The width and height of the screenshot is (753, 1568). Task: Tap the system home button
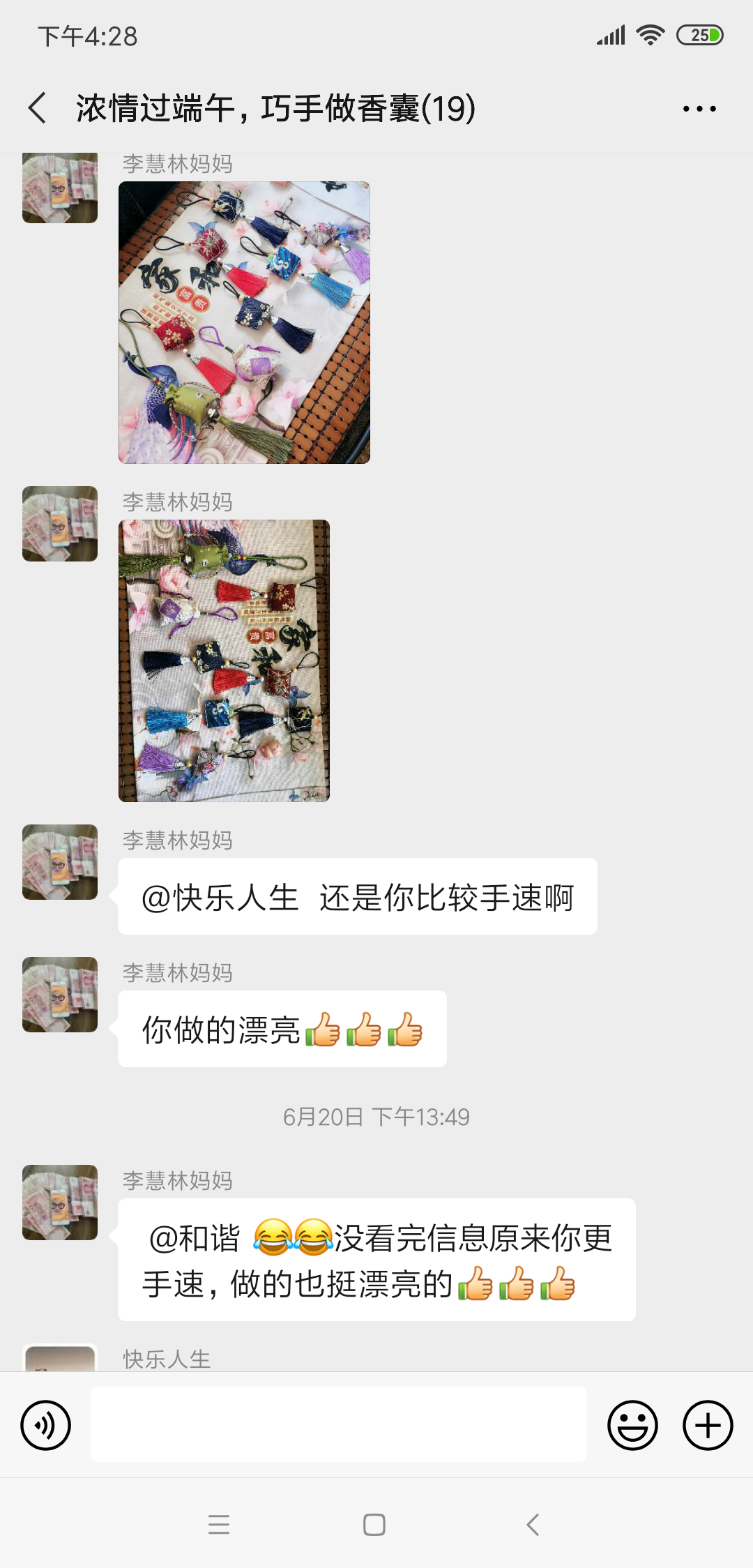click(374, 1525)
